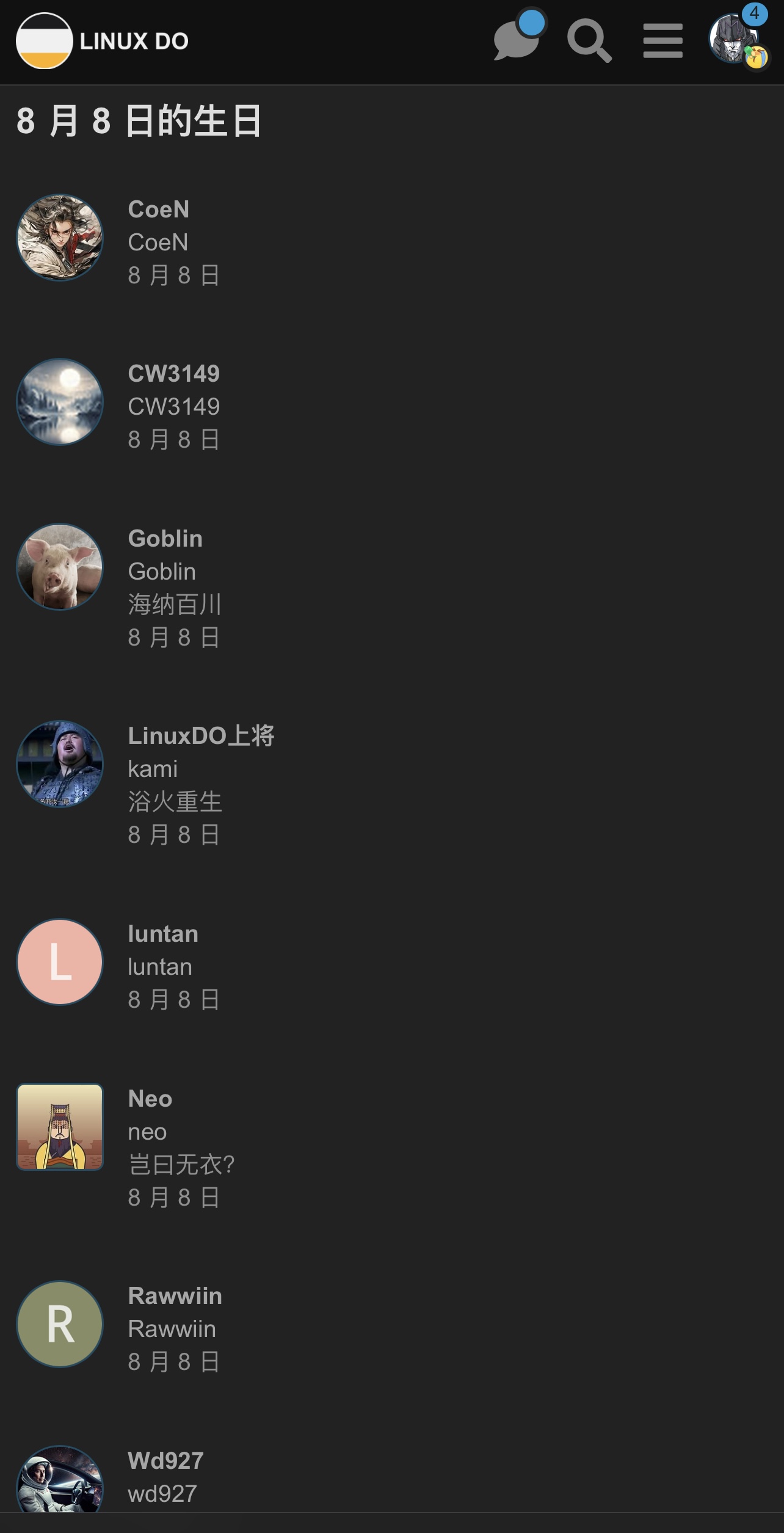Open Rawwiin's user profile

175,1296
